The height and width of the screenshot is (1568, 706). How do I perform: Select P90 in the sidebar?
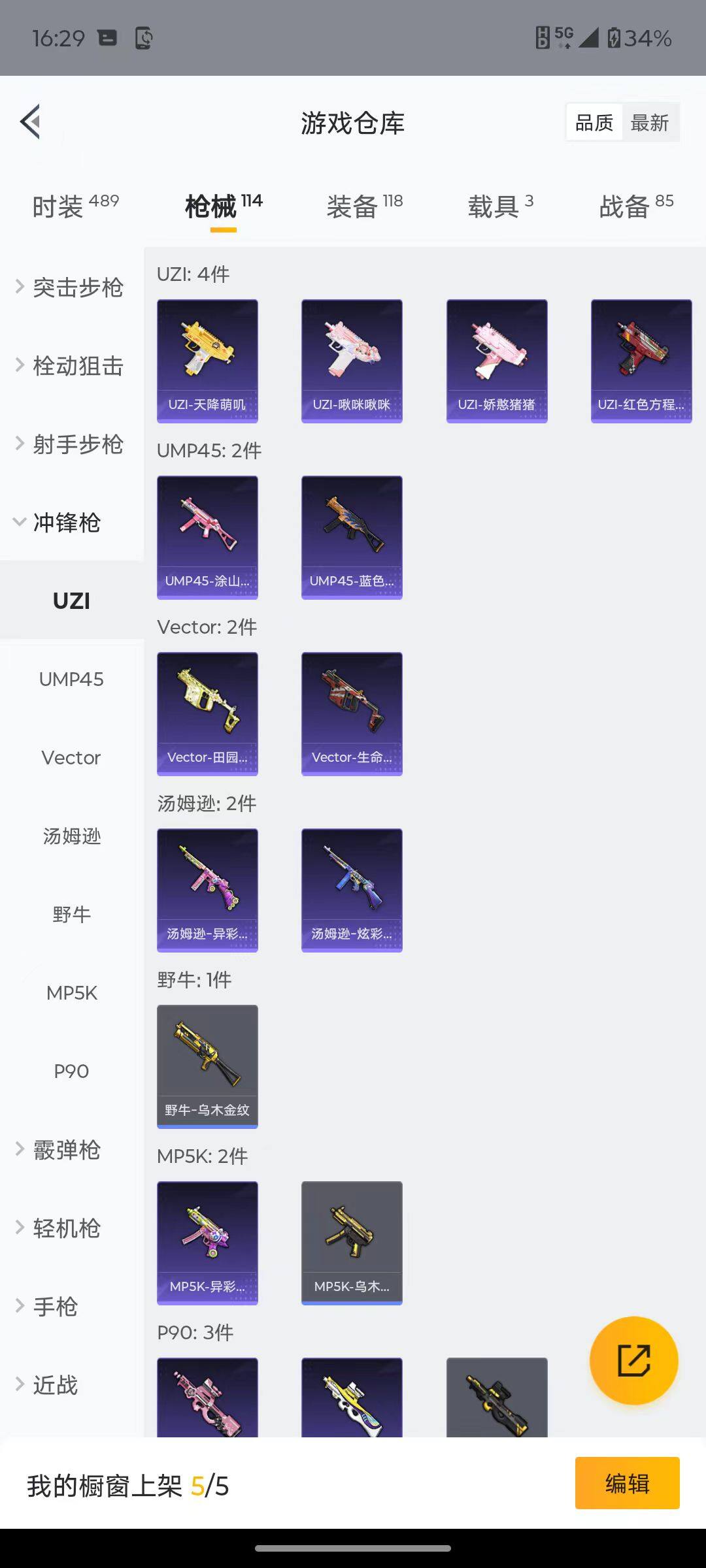[x=71, y=1070]
